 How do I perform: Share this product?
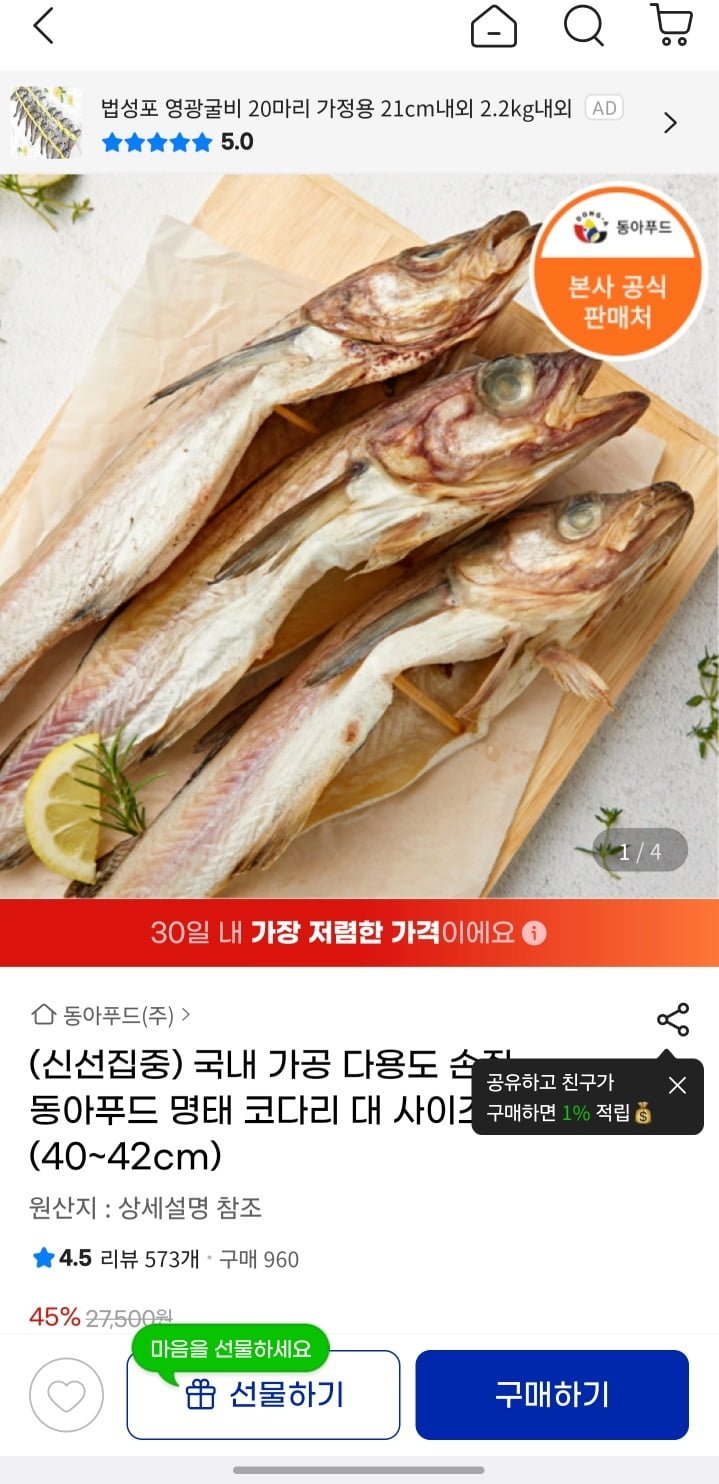pos(673,1020)
